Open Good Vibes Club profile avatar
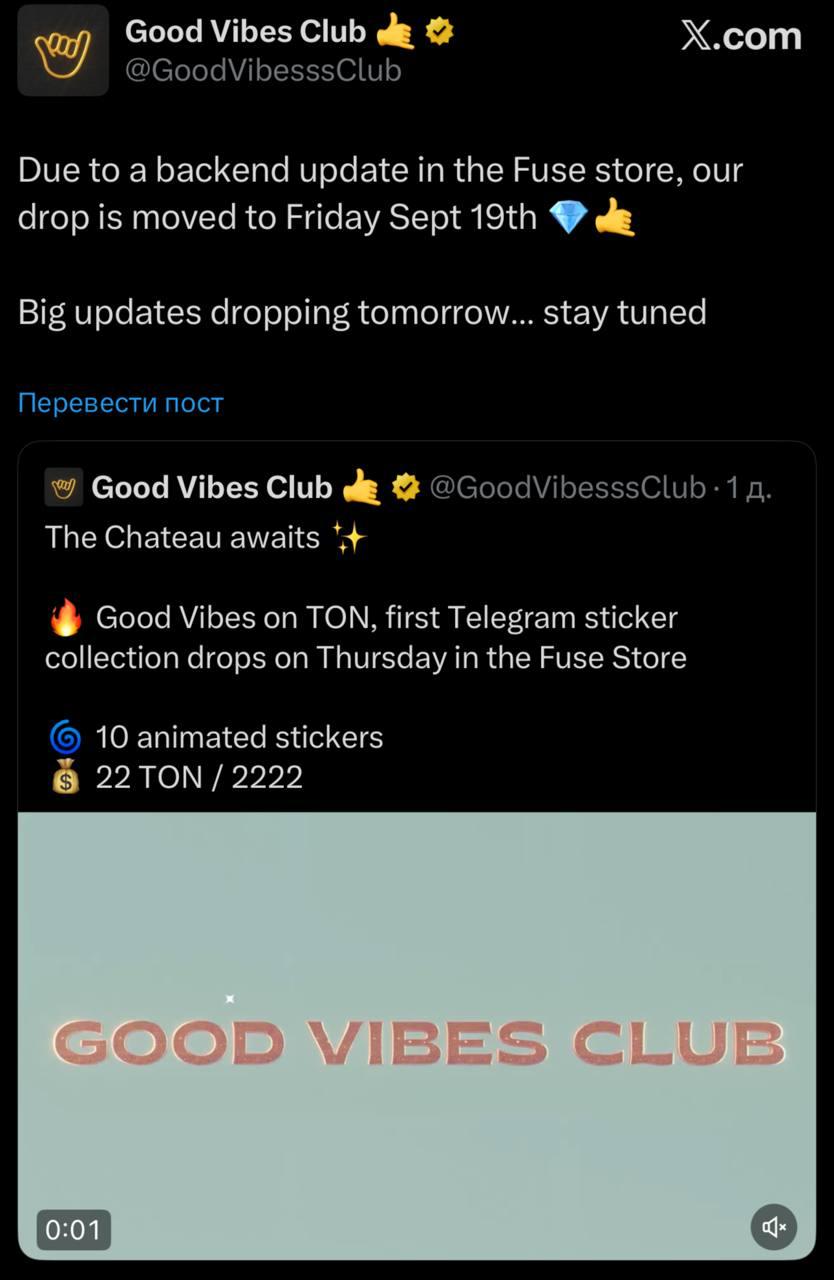Viewport: 834px width, 1280px height. click(x=63, y=50)
